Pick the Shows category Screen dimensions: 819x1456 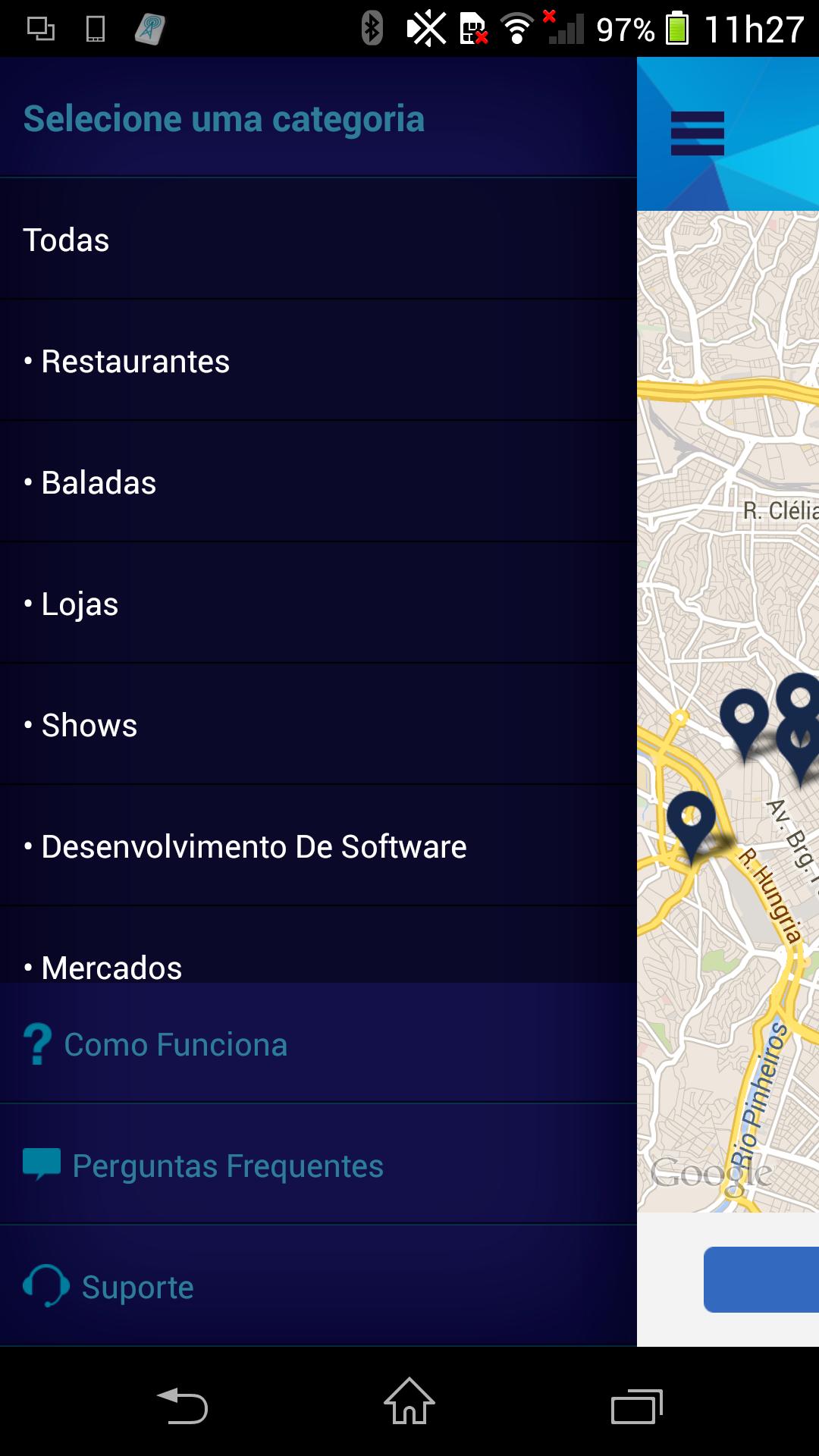click(89, 725)
